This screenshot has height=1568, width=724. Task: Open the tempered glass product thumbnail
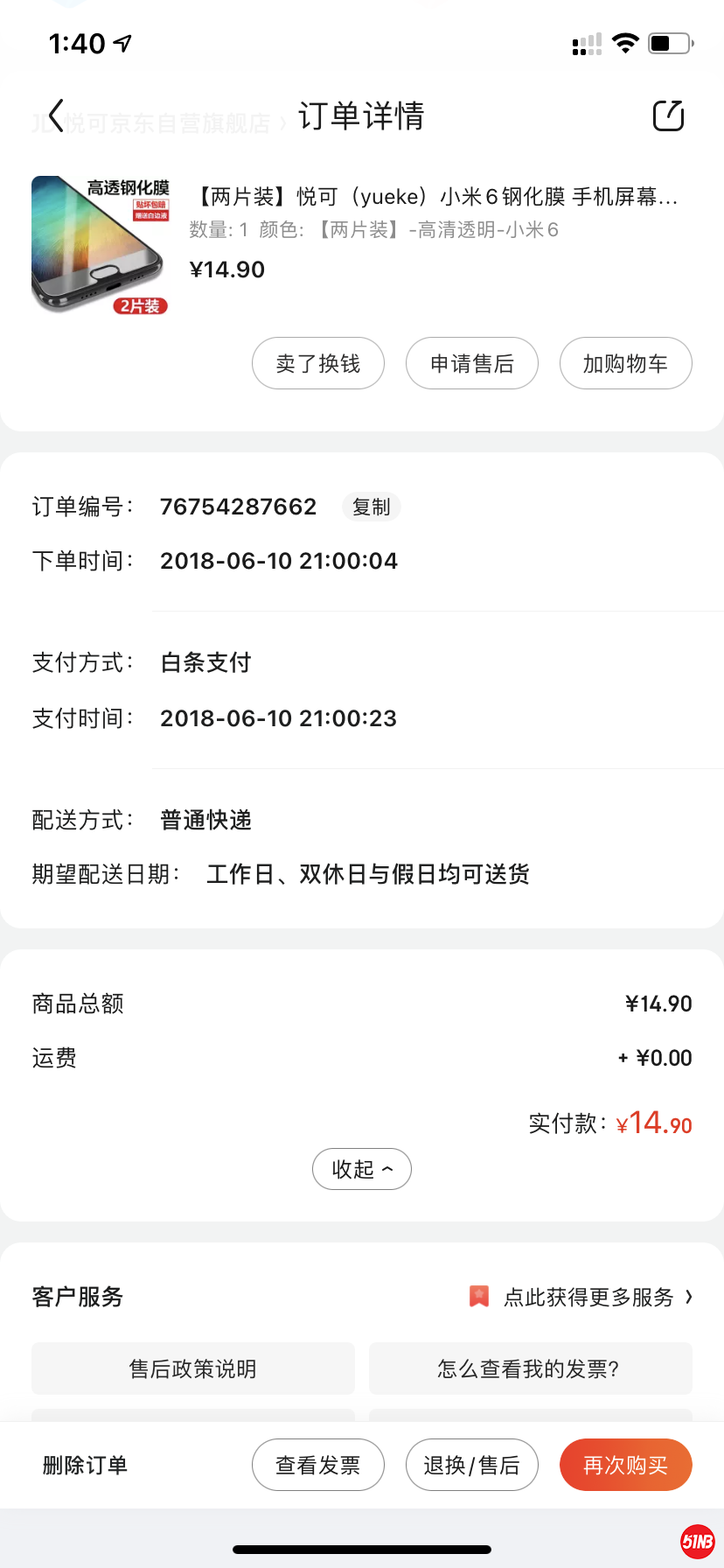pos(100,245)
